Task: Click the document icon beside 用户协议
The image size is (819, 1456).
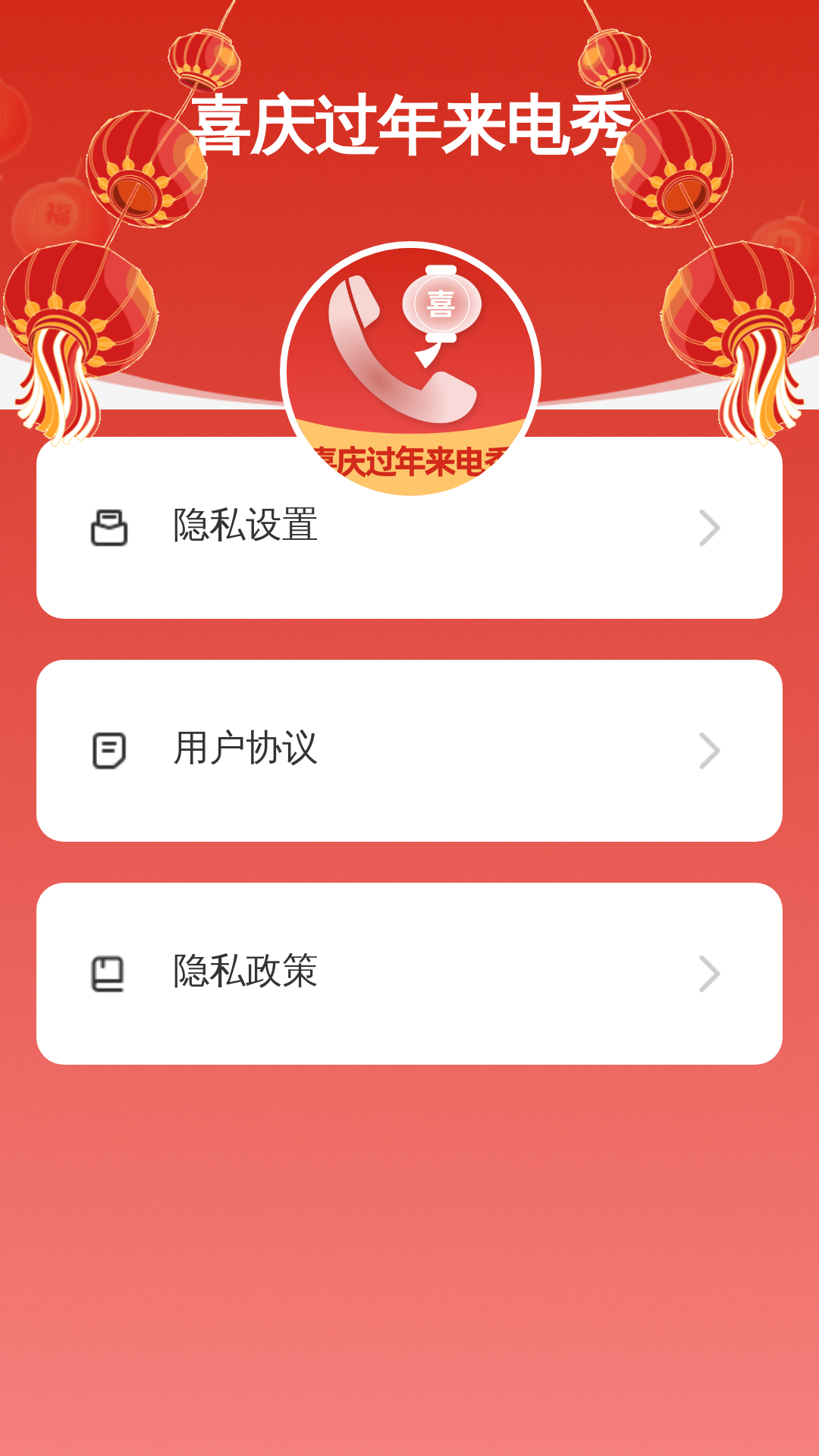Action: coord(109,749)
